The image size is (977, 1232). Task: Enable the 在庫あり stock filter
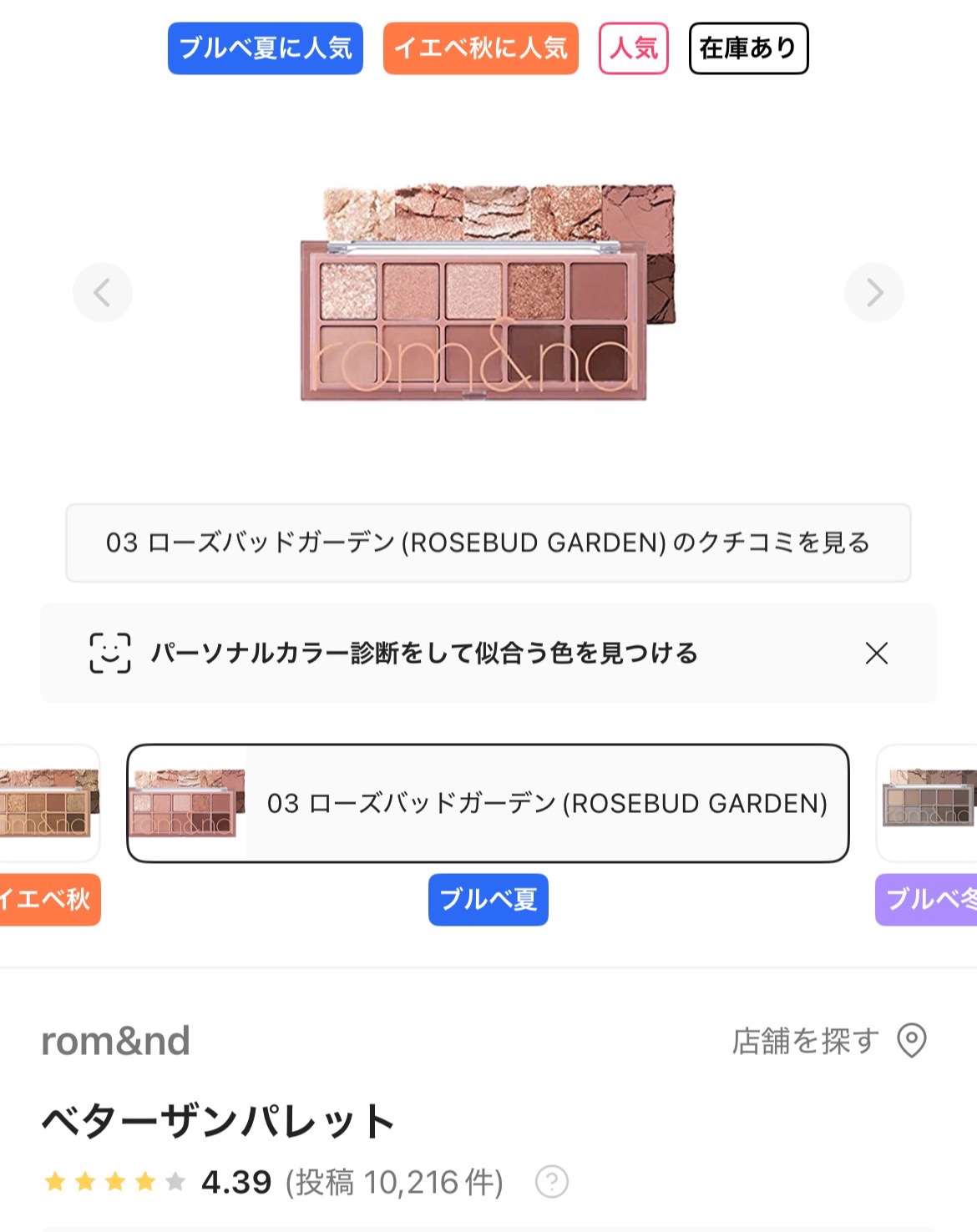tap(747, 48)
